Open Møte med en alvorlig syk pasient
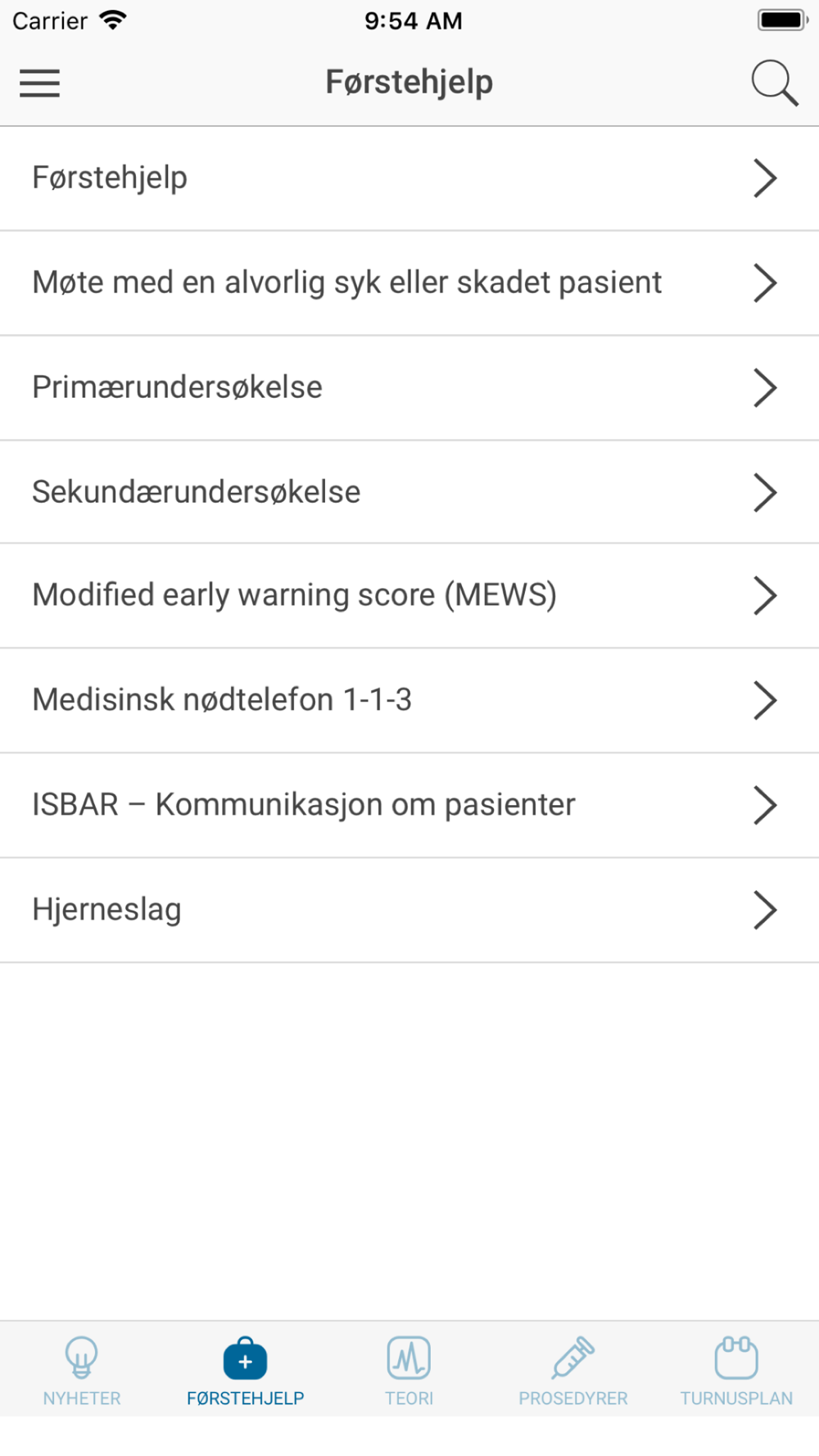 point(409,283)
